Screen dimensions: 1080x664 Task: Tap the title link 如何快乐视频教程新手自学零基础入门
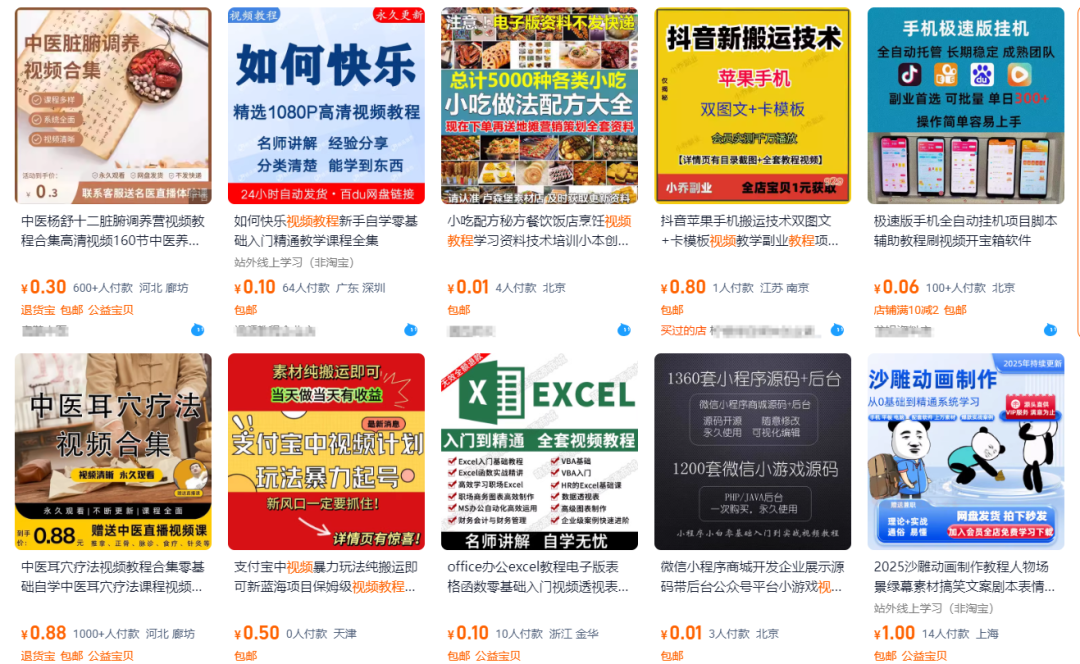(326, 231)
